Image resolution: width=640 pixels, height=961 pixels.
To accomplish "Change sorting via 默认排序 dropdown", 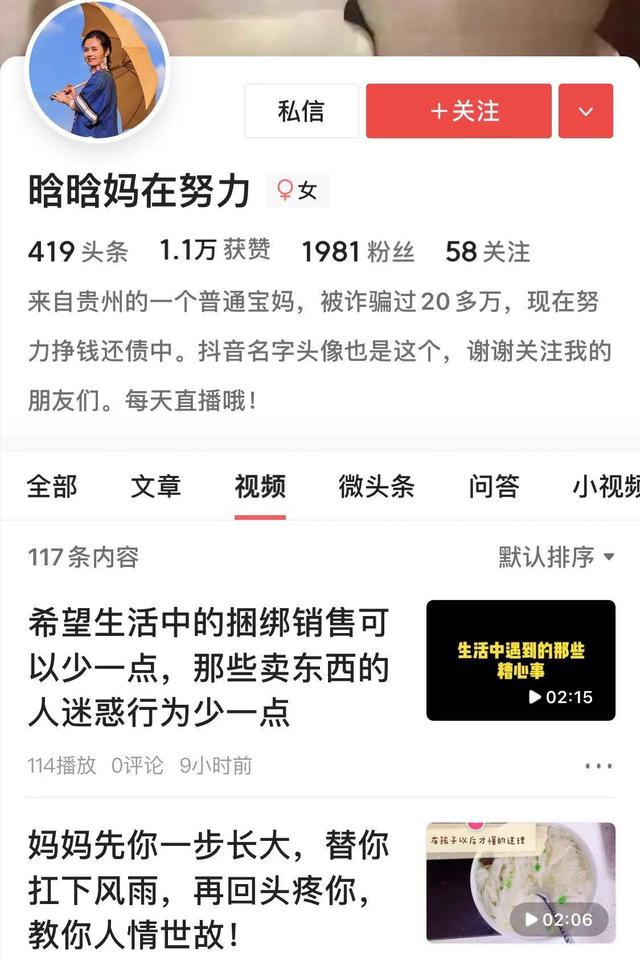I will [x=557, y=557].
